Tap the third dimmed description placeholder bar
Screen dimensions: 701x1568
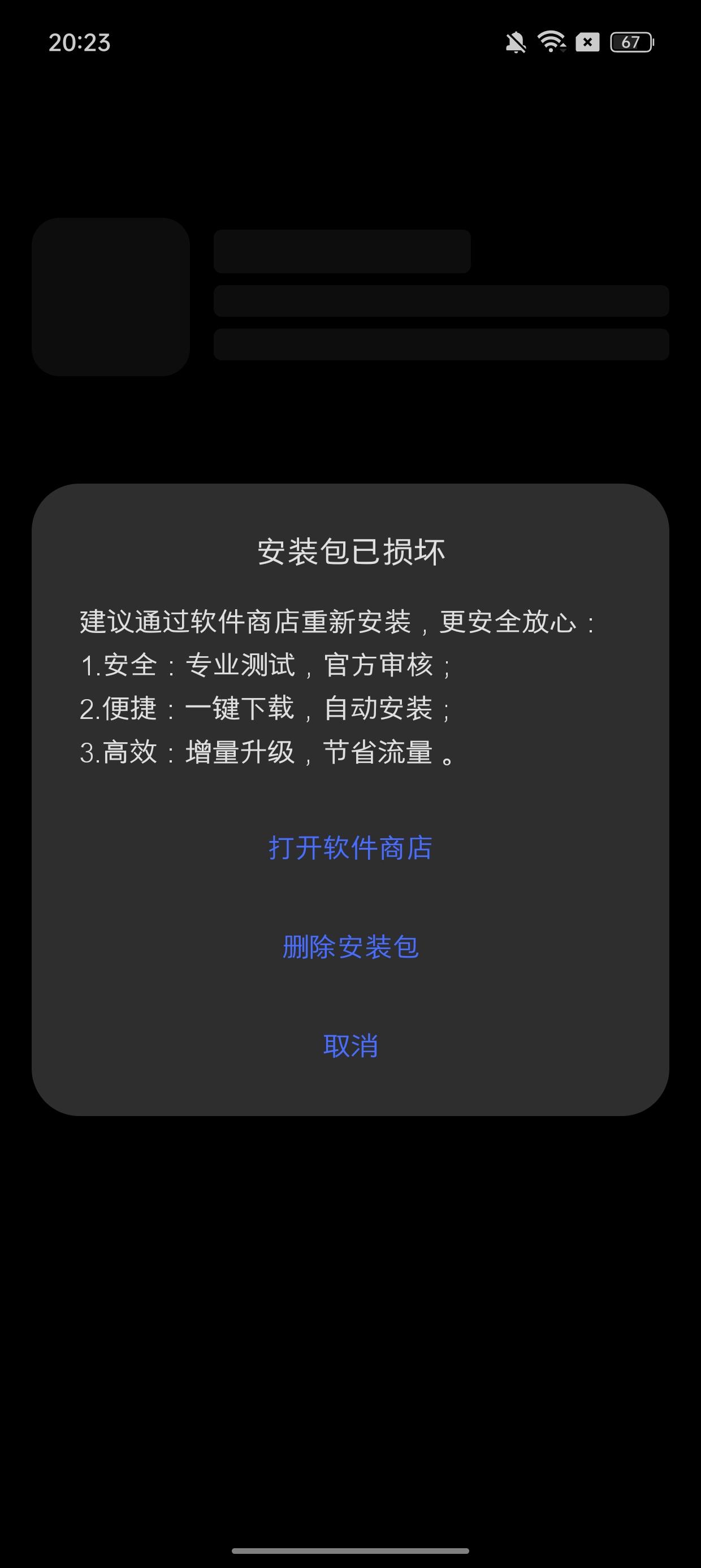(x=441, y=344)
